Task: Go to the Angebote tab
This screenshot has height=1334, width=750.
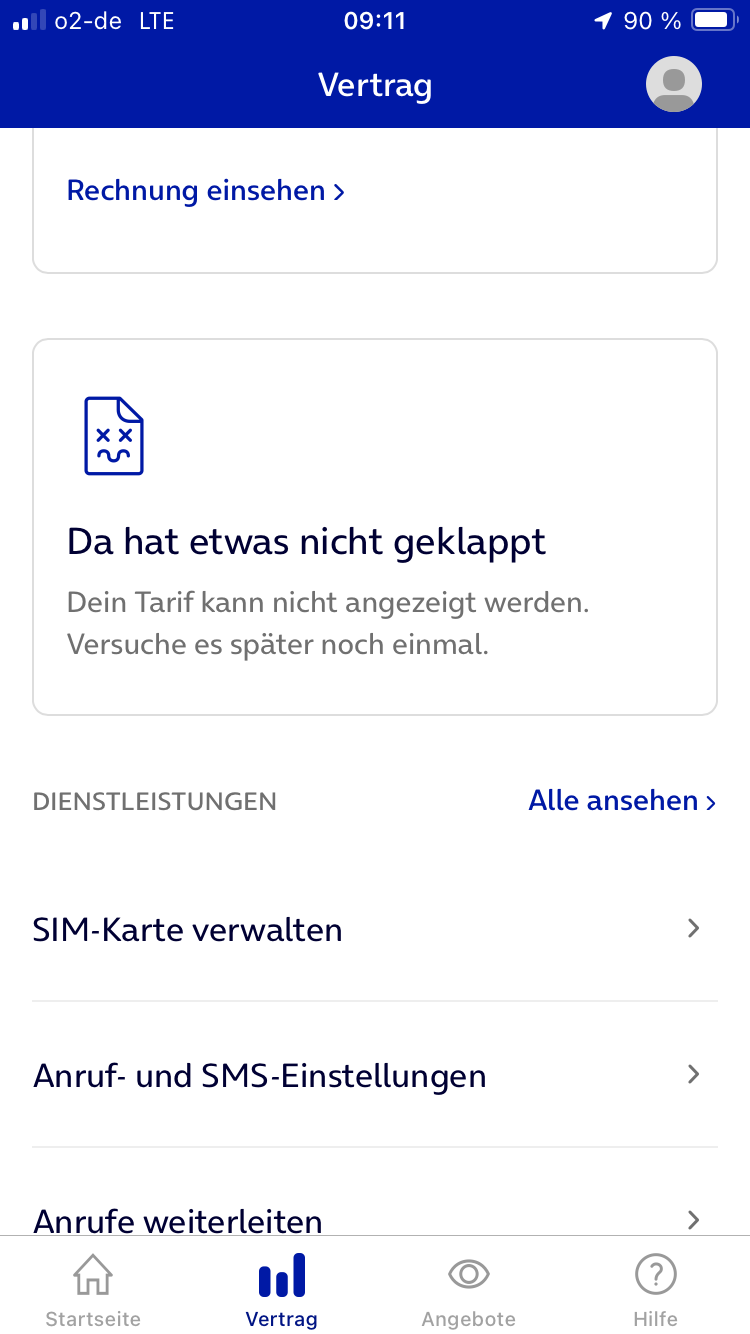Action: [468, 1290]
